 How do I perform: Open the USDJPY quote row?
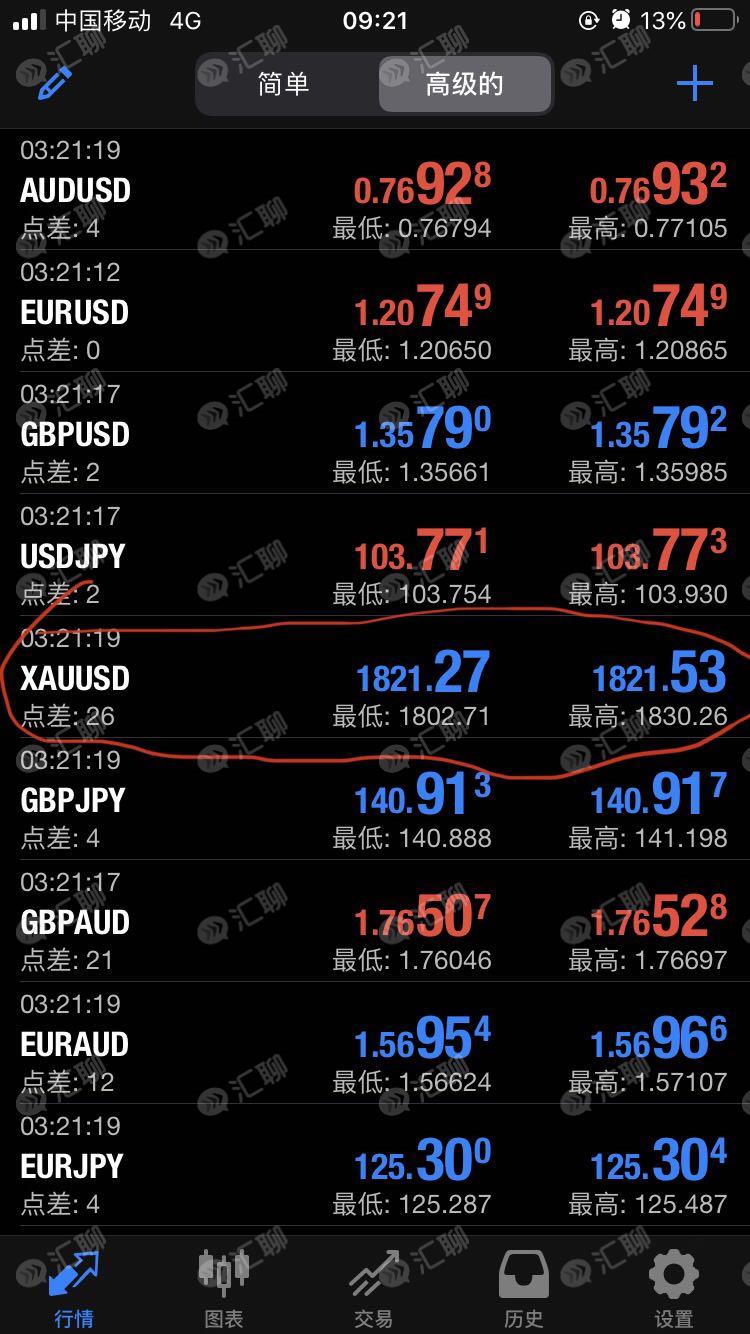pyautogui.click(x=375, y=555)
